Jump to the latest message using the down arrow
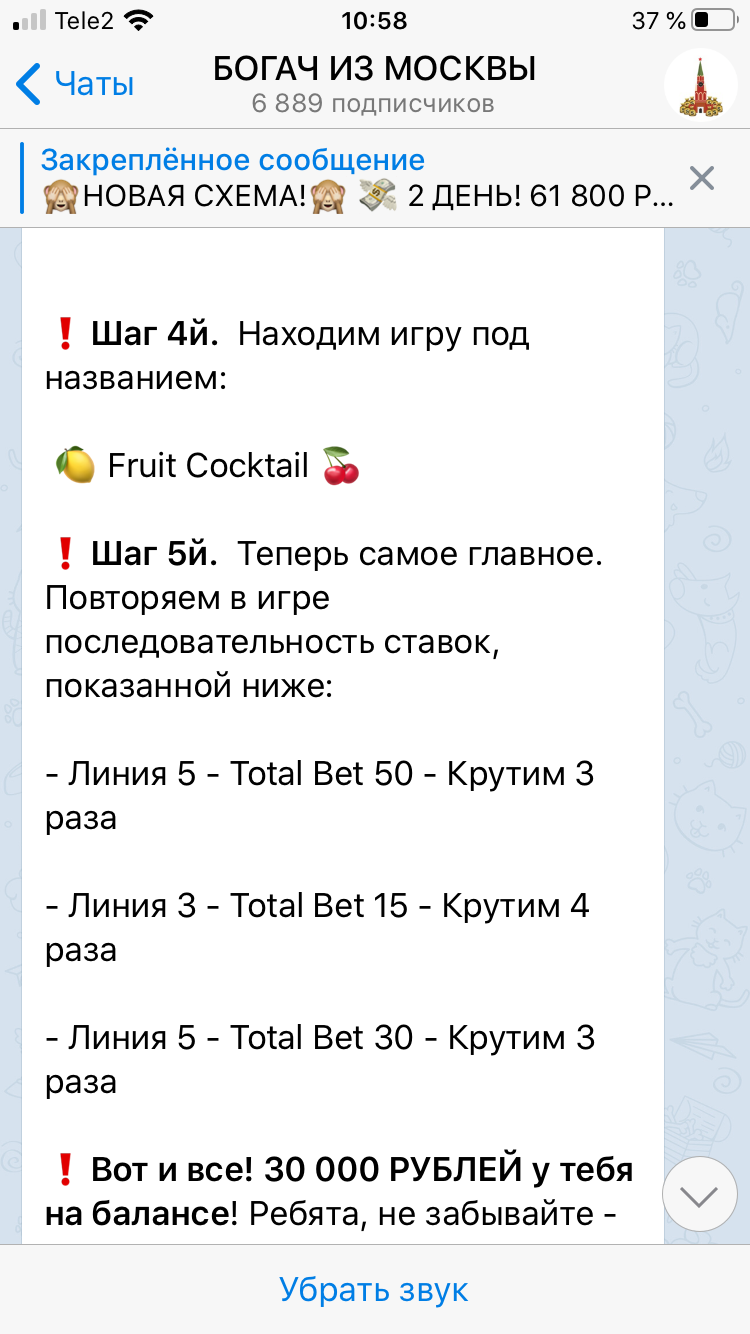Viewport: 750px width, 1334px height. [x=700, y=1194]
